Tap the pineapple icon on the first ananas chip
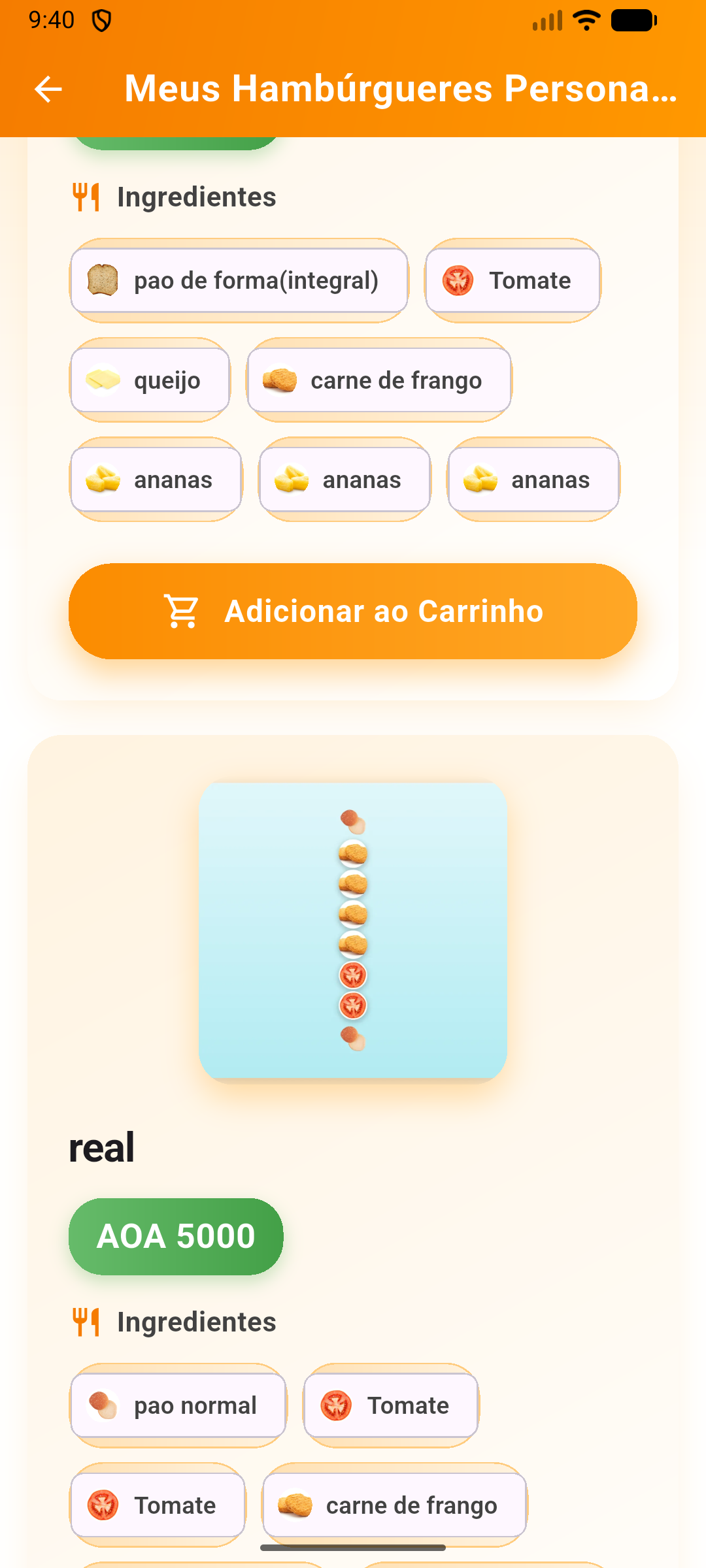 click(x=101, y=480)
